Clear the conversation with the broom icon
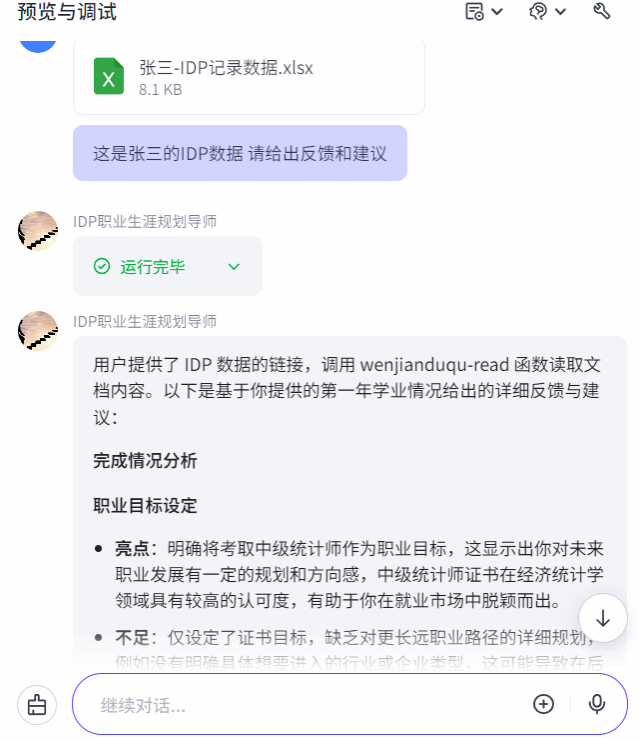Viewport: 642px width, 740px height. click(37, 704)
